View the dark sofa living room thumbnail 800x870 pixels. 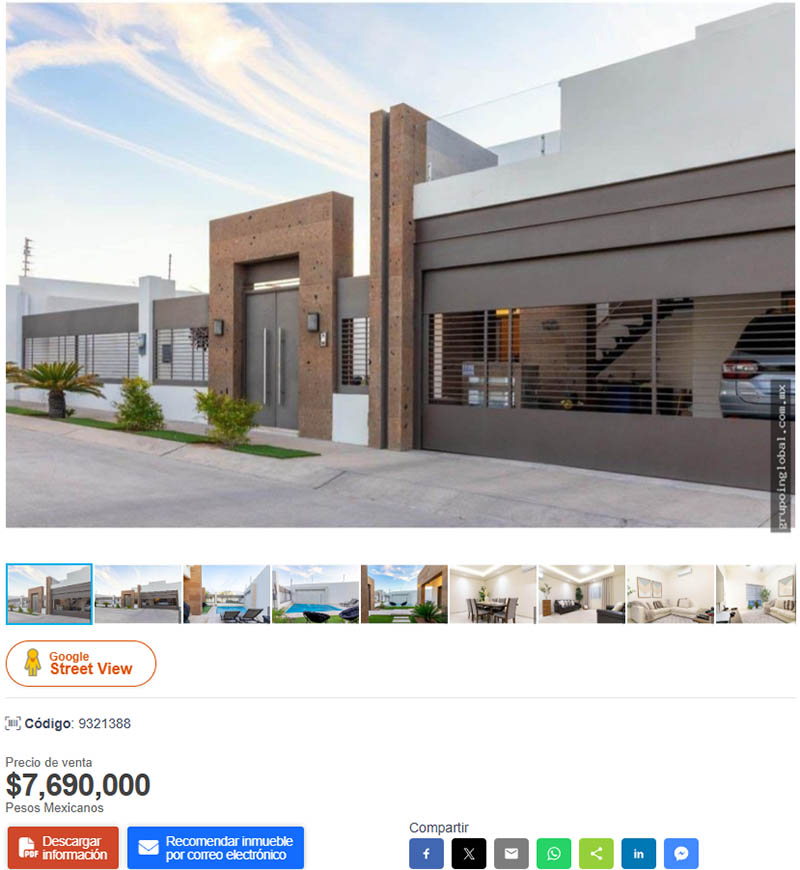pyautogui.click(x=582, y=594)
